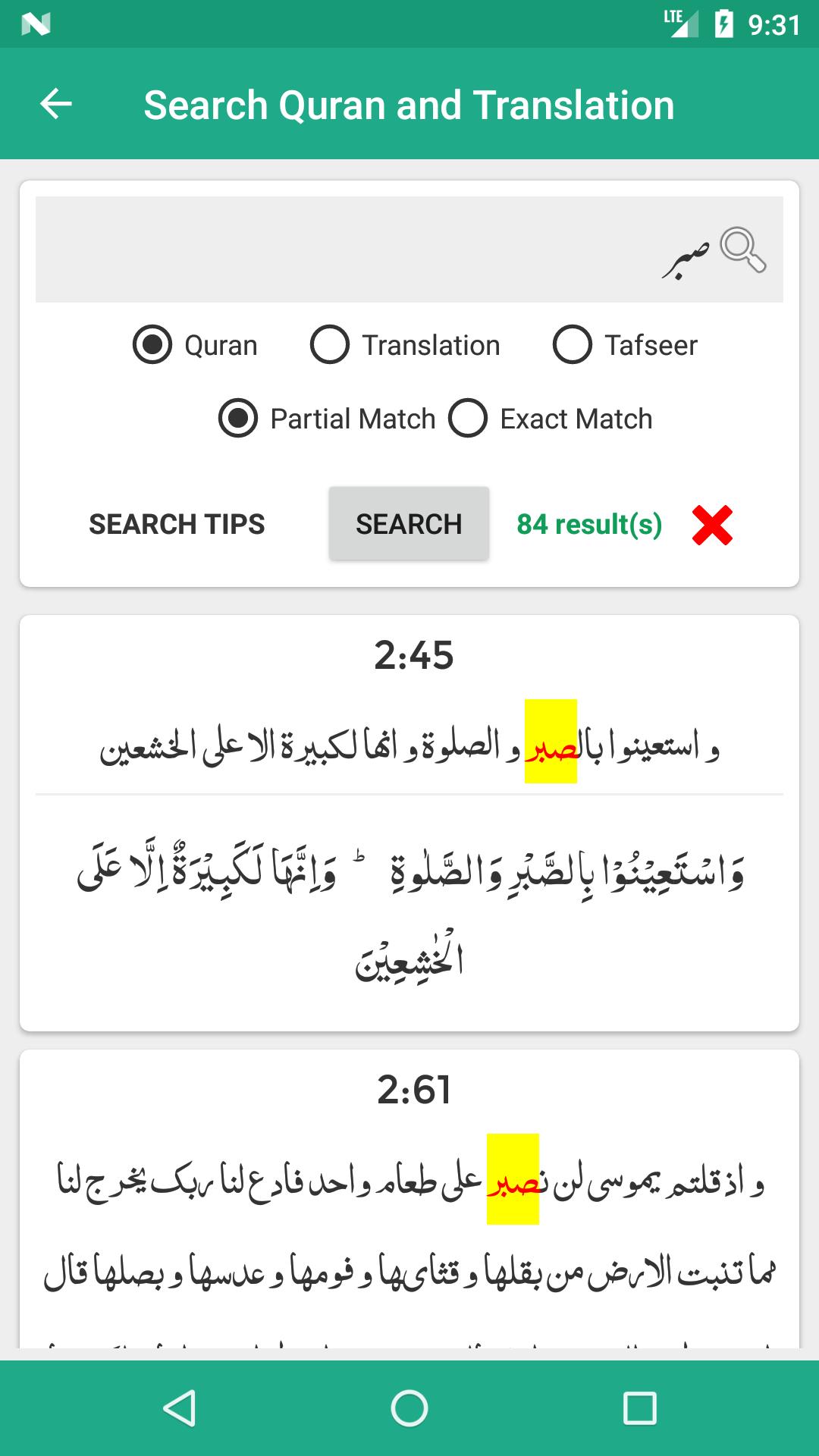Clear results with the red X

[712, 525]
